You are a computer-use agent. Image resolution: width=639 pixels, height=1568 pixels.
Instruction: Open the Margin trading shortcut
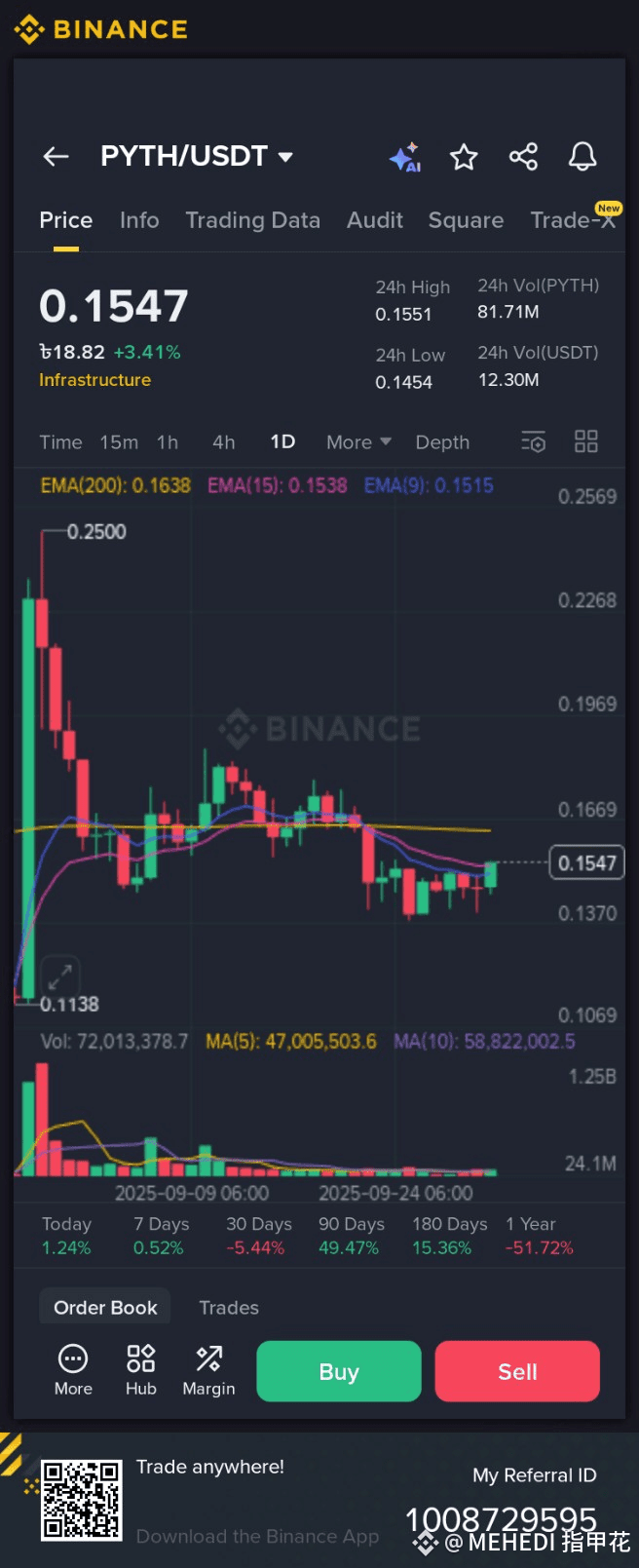tap(208, 1370)
